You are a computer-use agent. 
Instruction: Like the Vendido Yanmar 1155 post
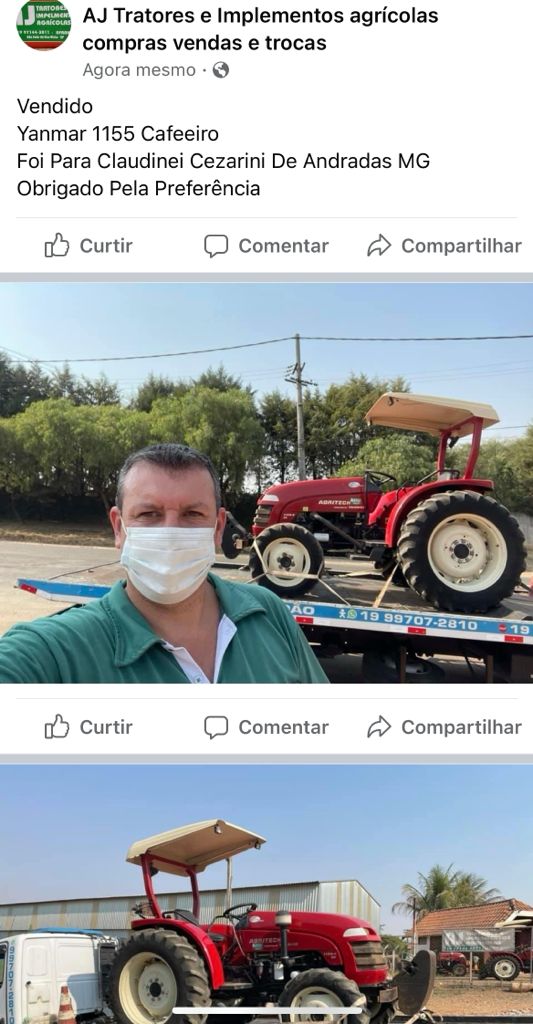click(x=88, y=246)
